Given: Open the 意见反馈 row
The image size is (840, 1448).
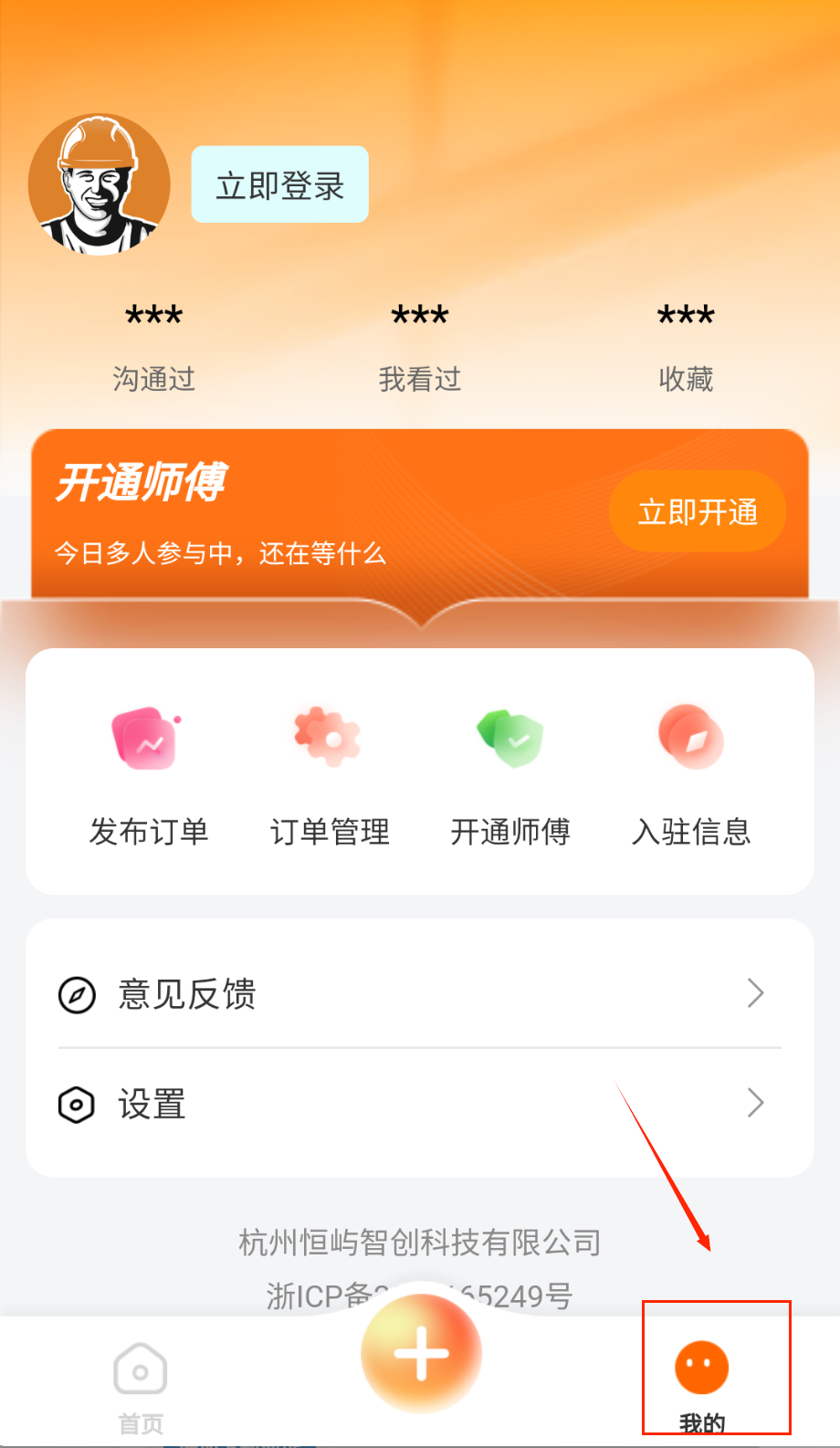Looking at the screenshot, I should pyautogui.click(x=420, y=993).
